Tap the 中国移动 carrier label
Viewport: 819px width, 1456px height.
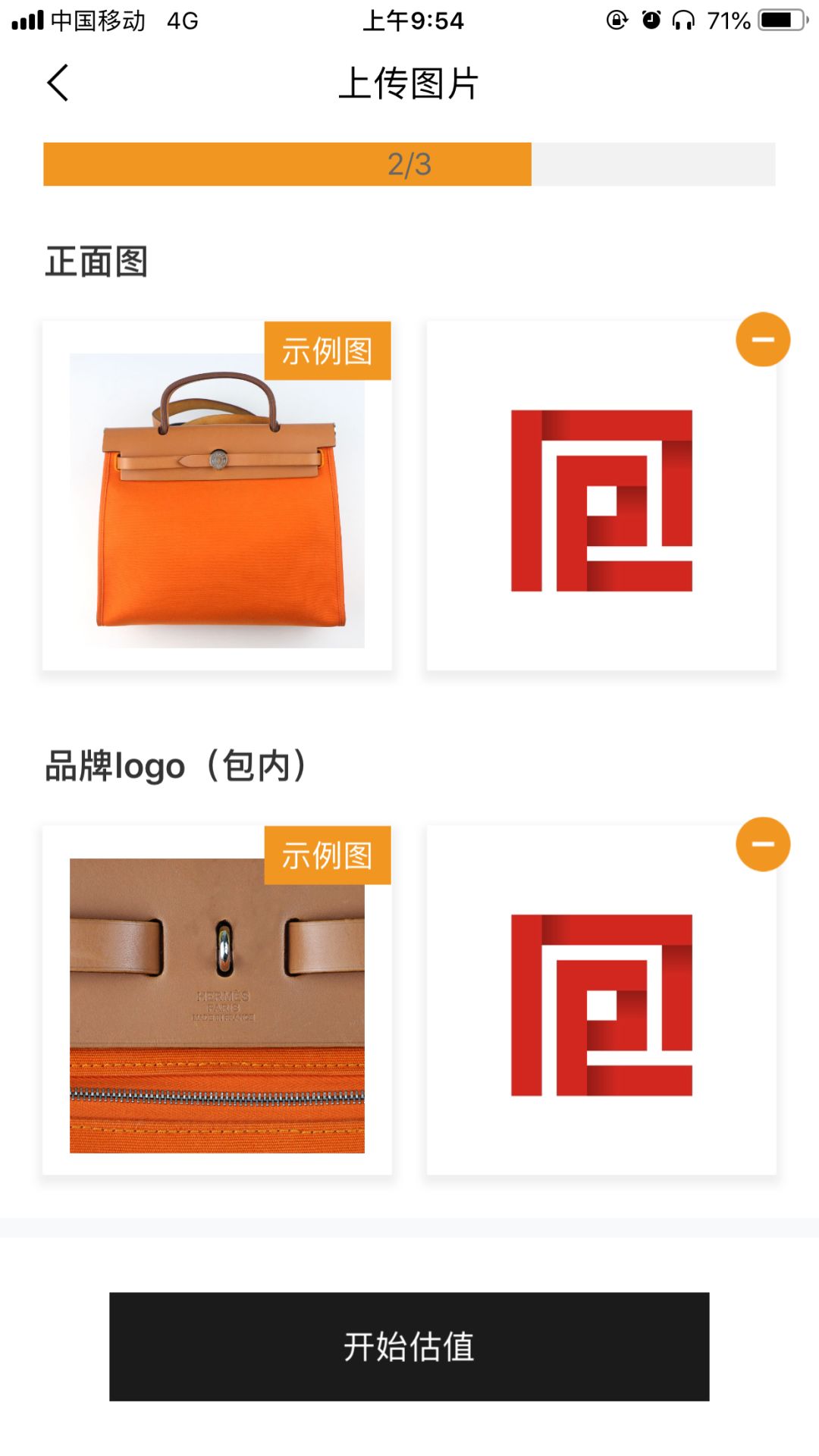point(99,20)
